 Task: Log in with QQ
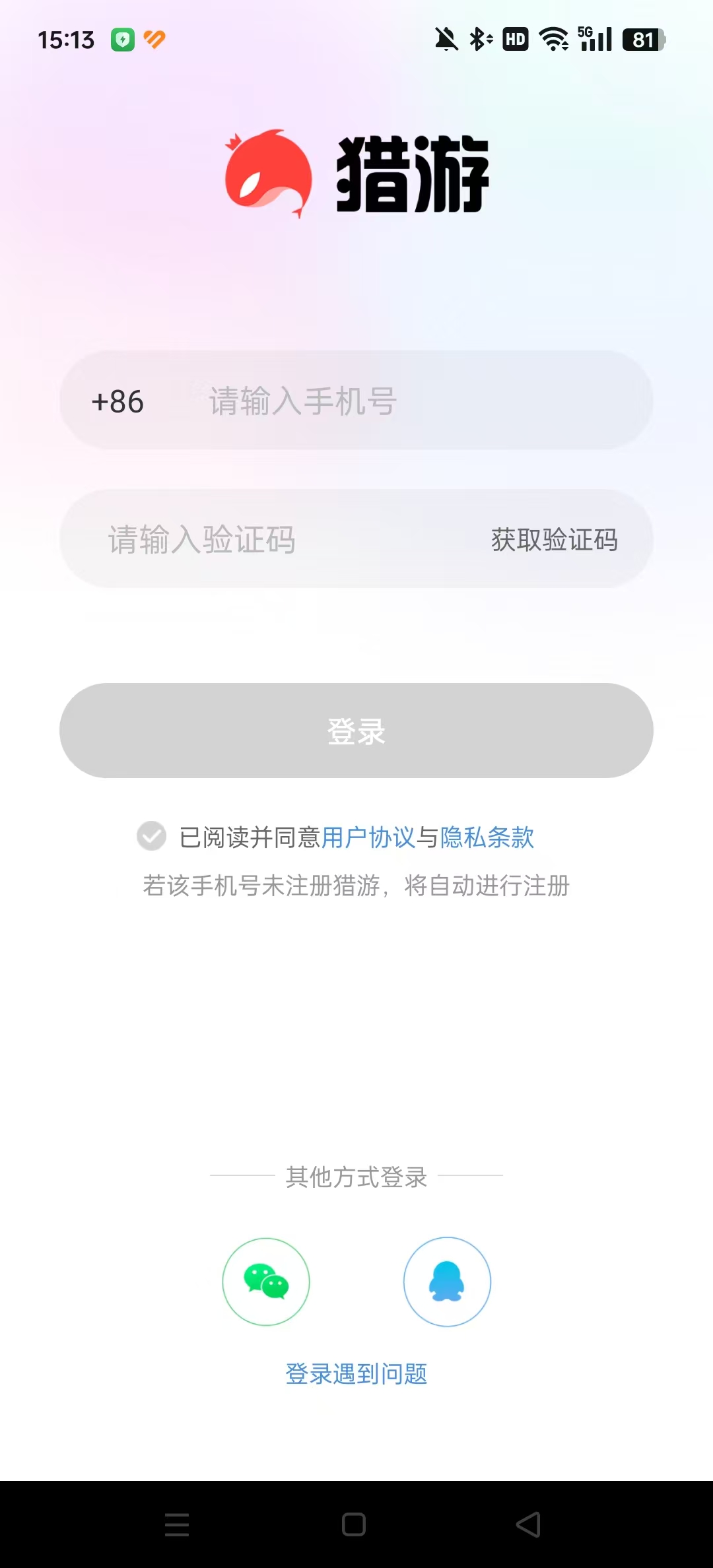(447, 1282)
